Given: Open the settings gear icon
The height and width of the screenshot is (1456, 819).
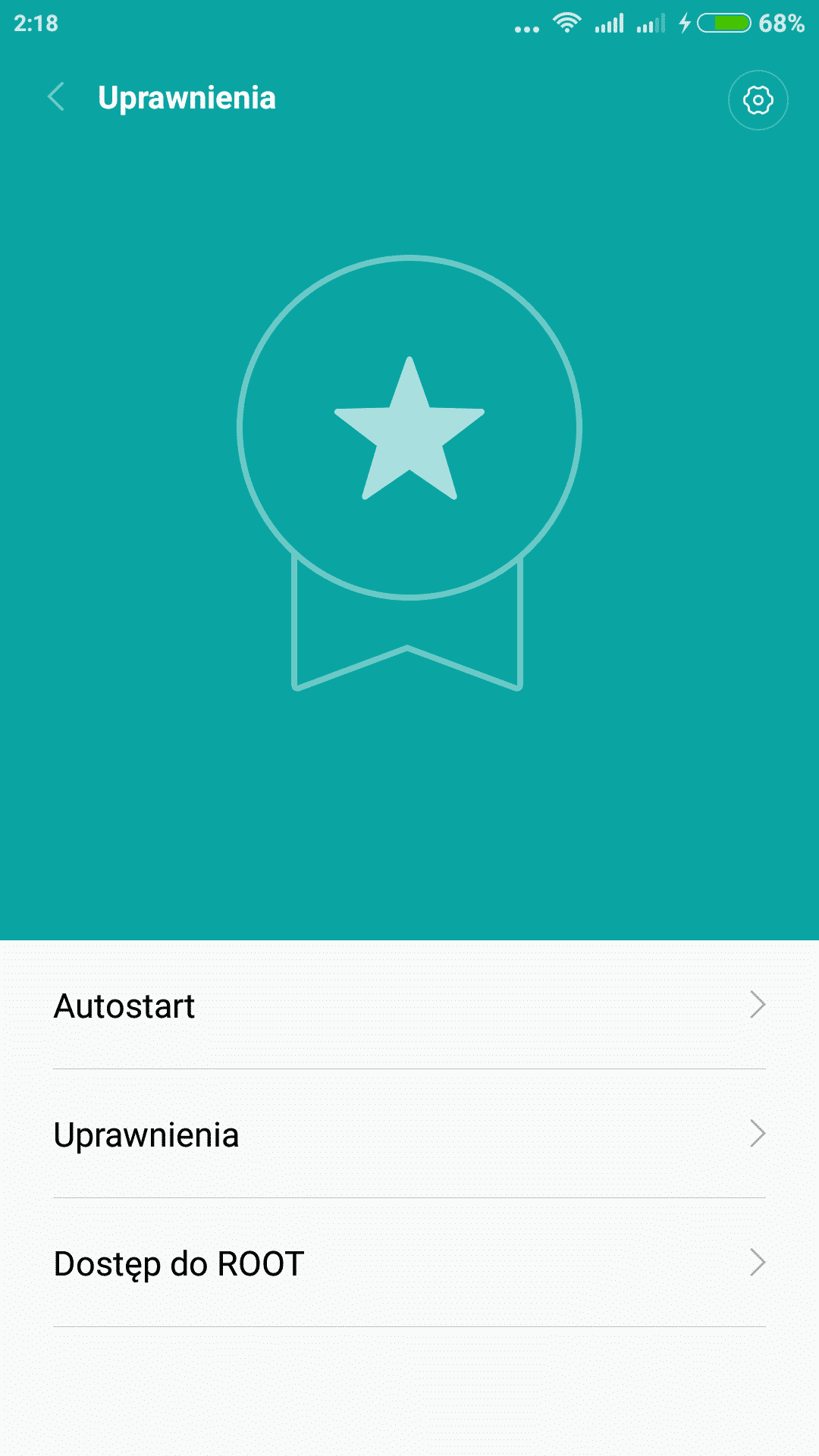Looking at the screenshot, I should 758,100.
